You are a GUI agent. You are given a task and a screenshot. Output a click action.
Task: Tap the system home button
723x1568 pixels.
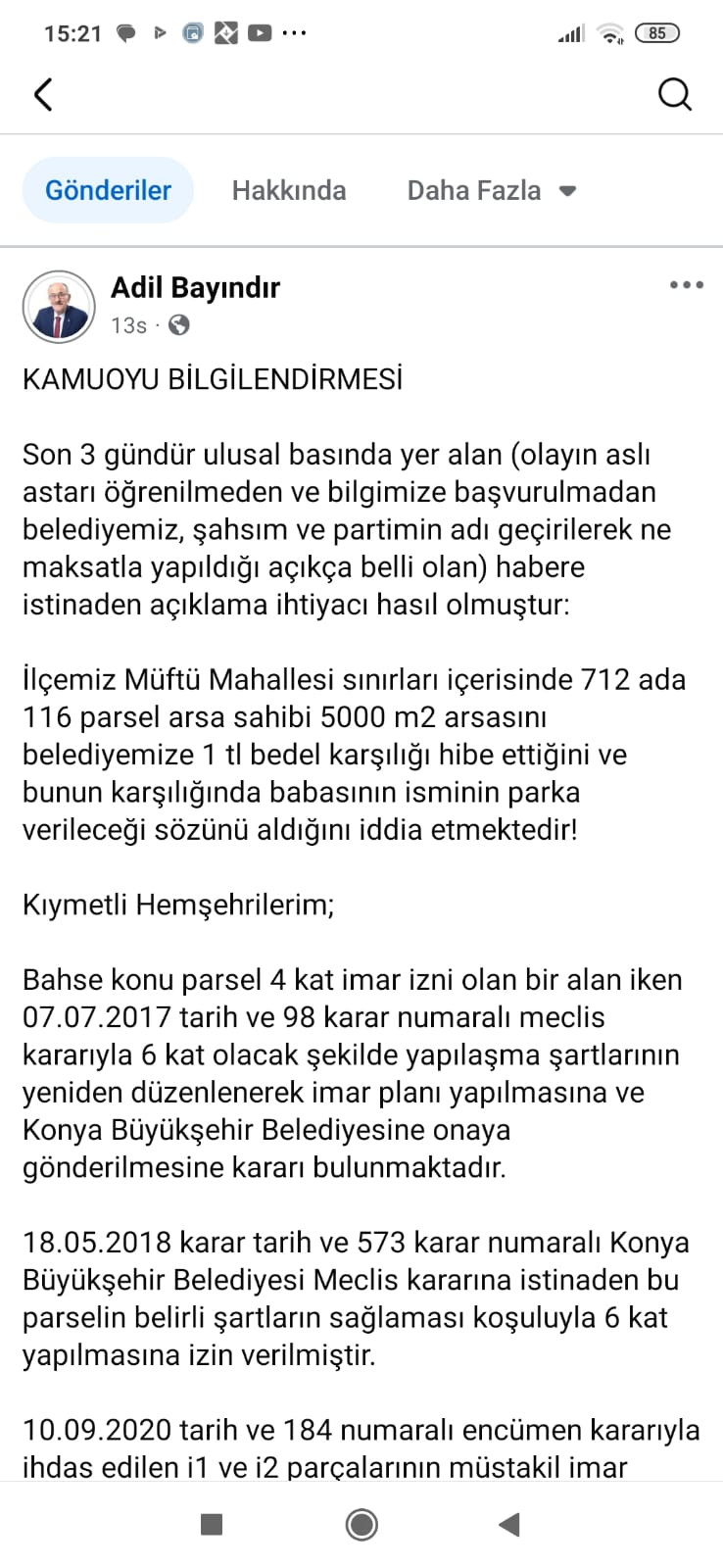(361, 1524)
